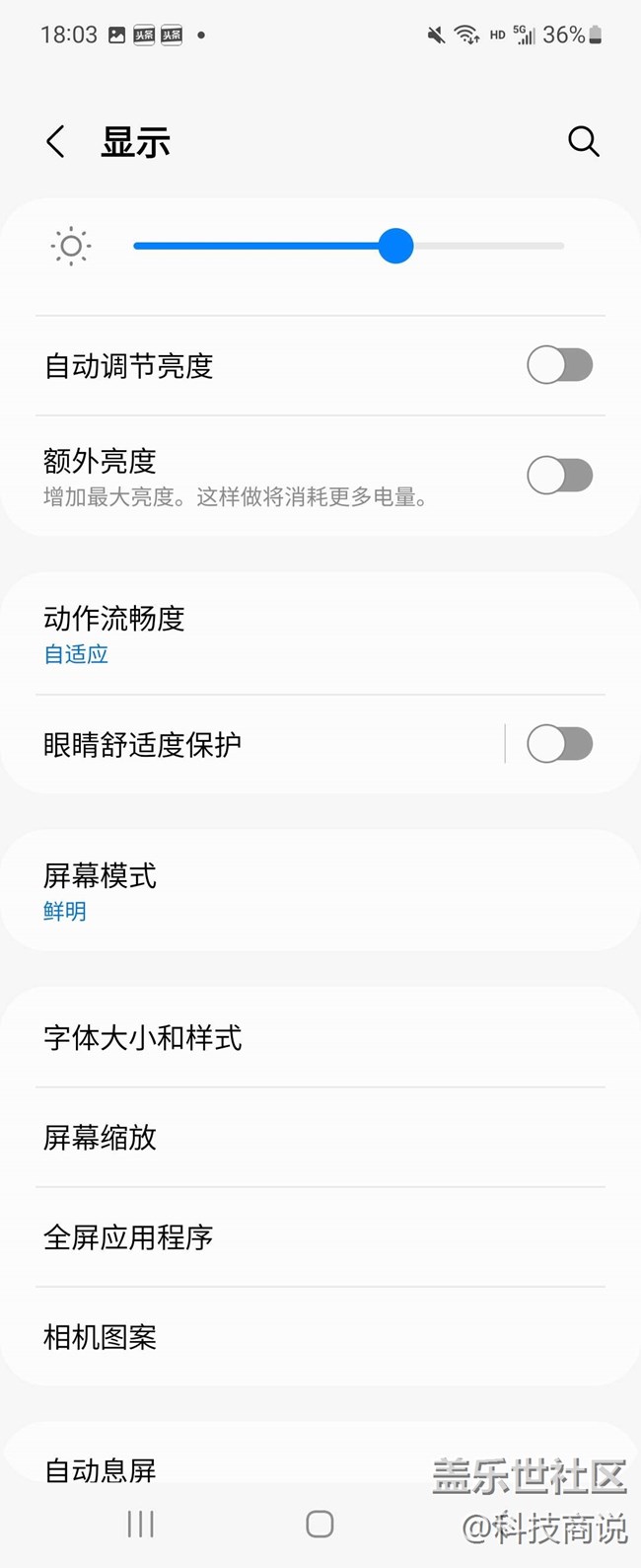Open 动作流畅度 settings
The height and width of the screenshot is (1568, 641).
coord(247,634)
